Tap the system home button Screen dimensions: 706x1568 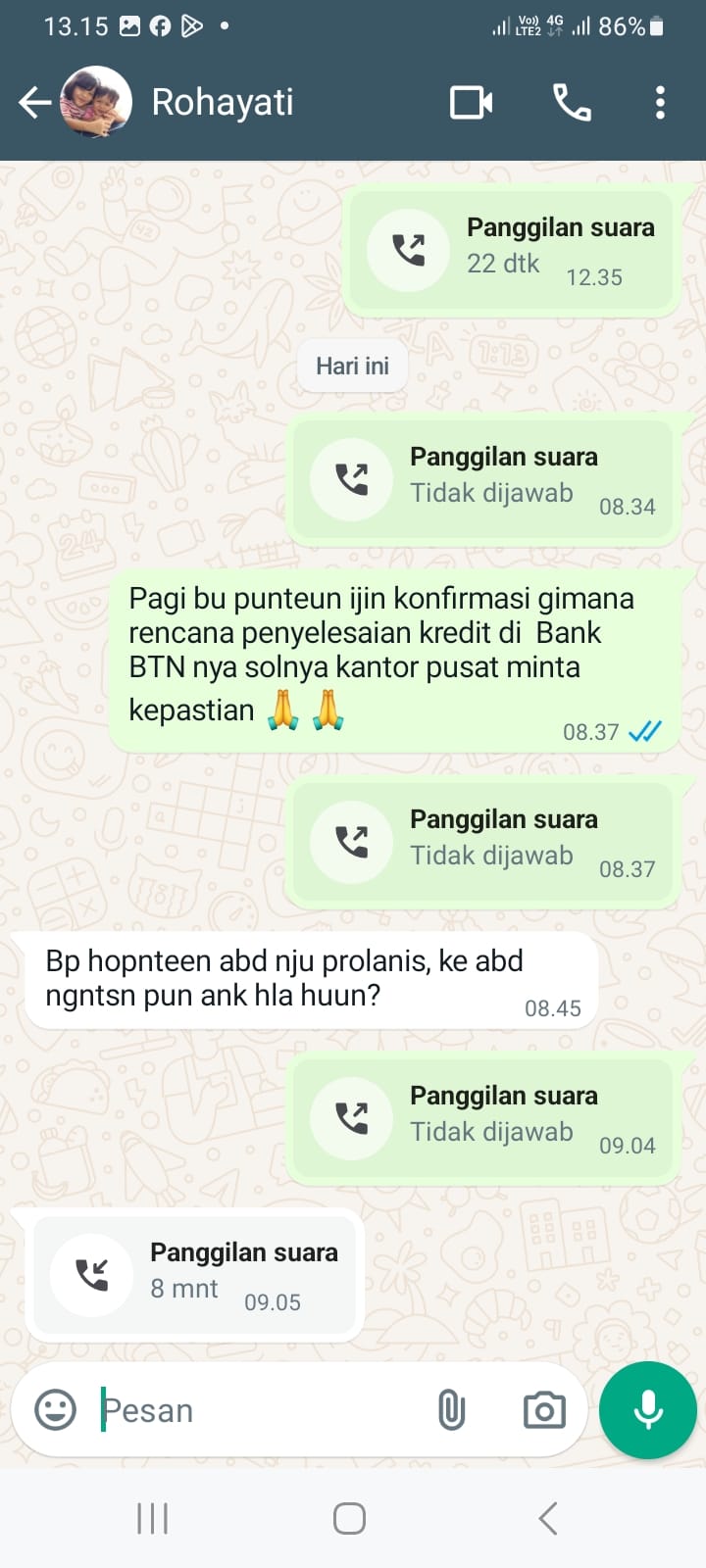click(350, 1518)
